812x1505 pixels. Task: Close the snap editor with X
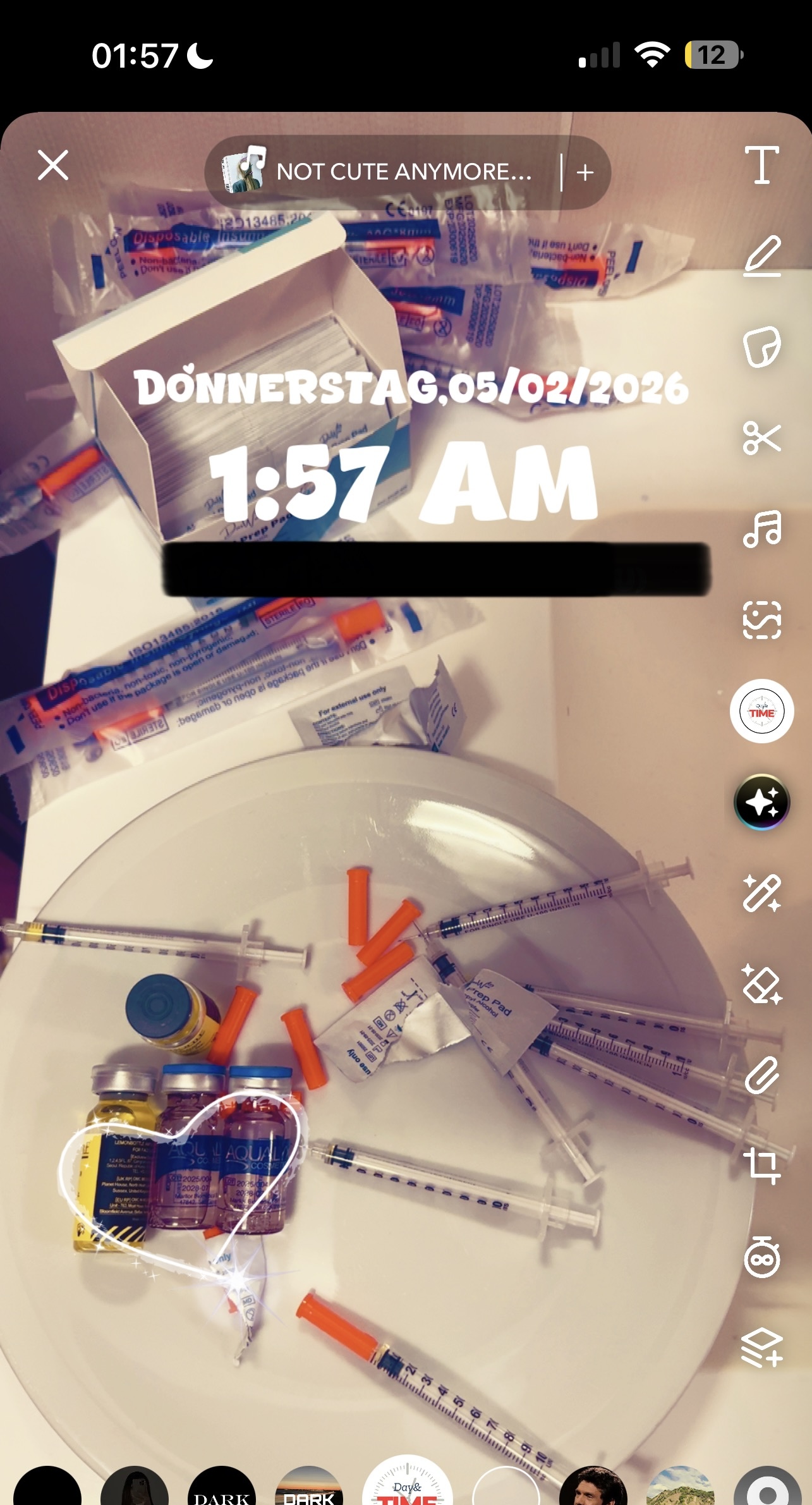coord(53,166)
